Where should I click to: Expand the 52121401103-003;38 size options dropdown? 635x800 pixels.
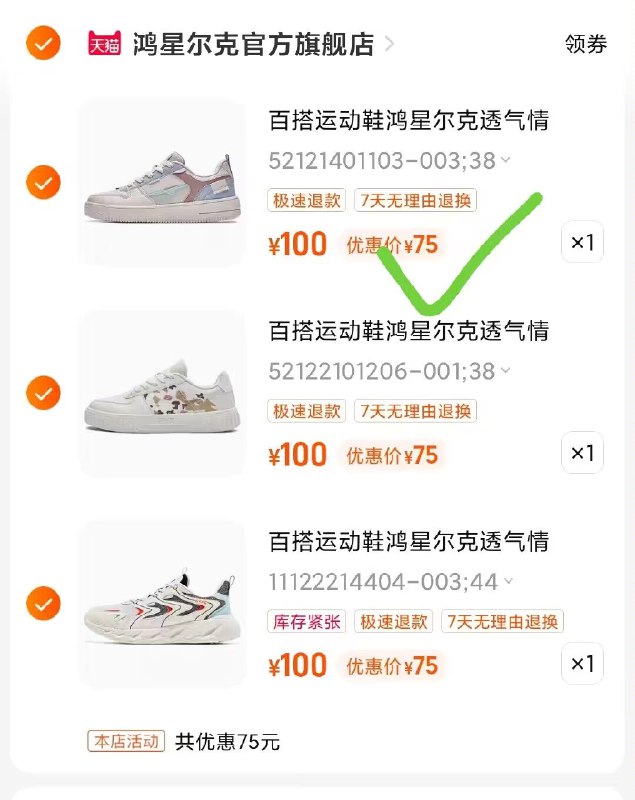tap(390, 160)
